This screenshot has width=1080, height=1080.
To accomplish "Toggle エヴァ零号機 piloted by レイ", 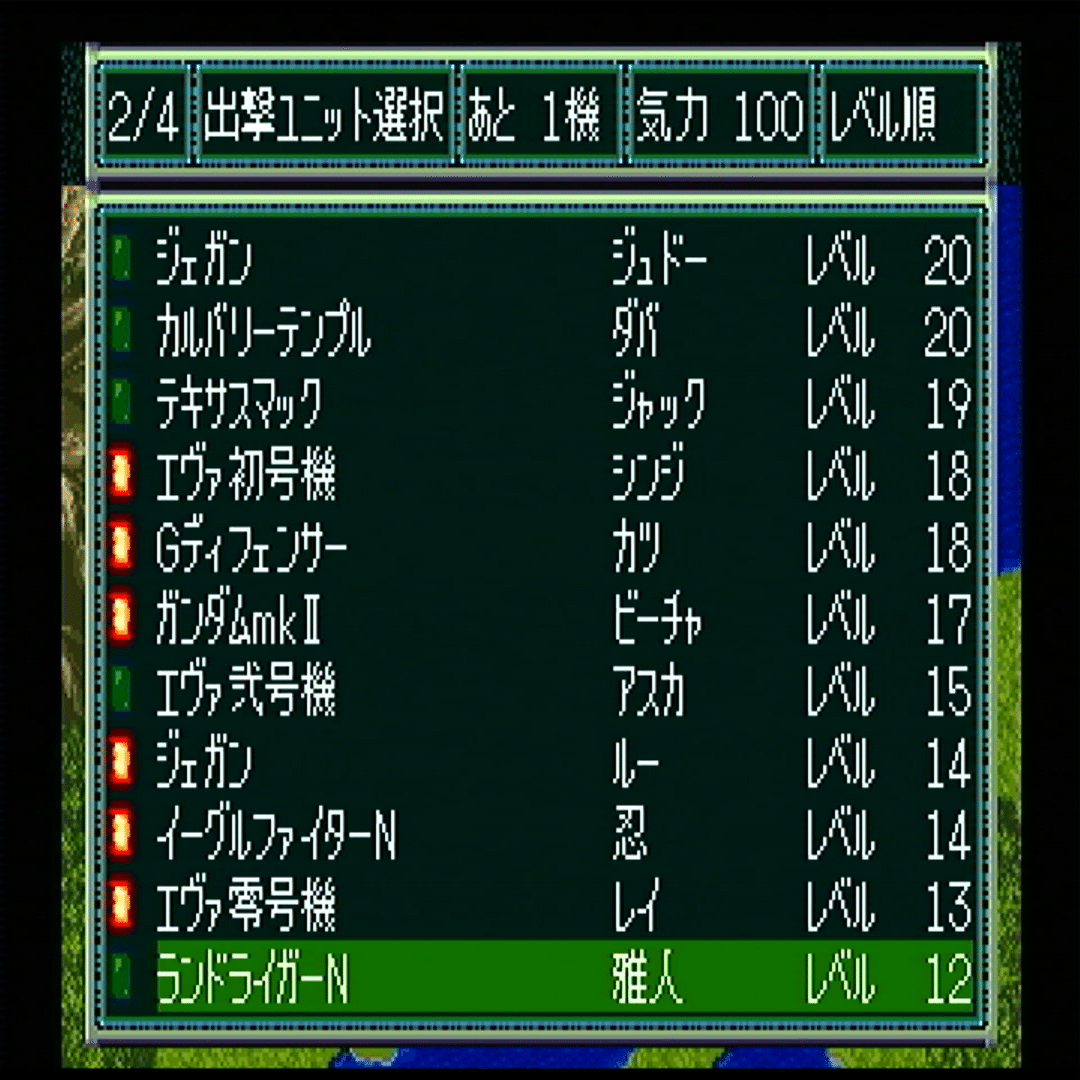I will [540, 908].
